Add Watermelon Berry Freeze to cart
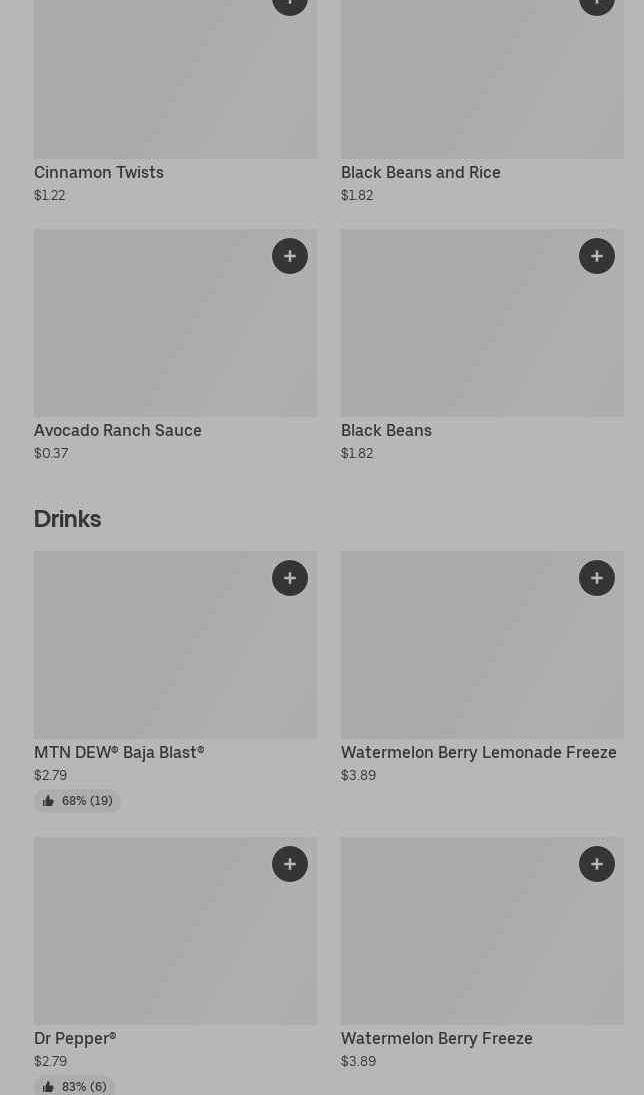Viewport: 644px width, 1095px height. (597, 864)
